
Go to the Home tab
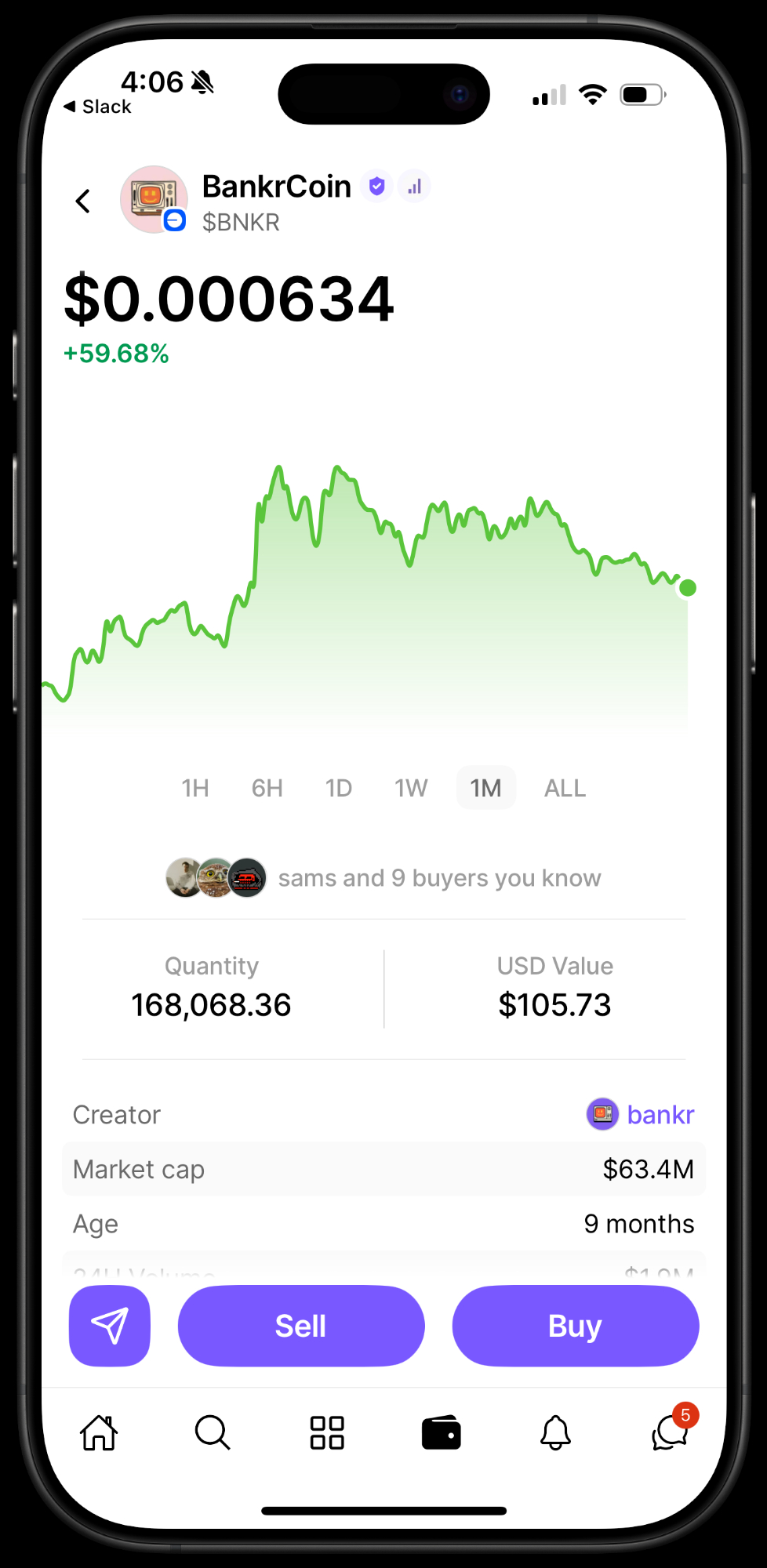(x=99, y=1432)
